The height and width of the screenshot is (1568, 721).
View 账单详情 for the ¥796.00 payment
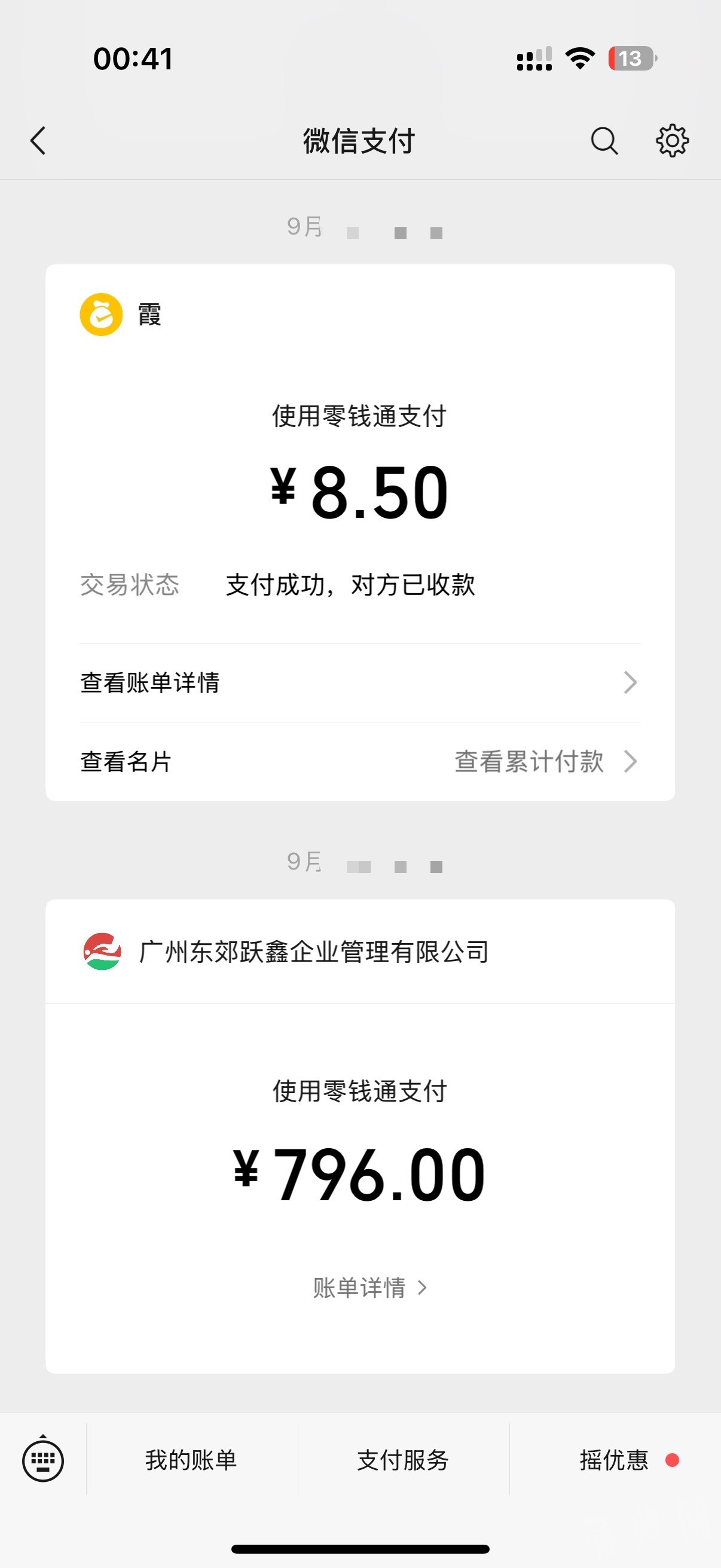[369, 1288]
